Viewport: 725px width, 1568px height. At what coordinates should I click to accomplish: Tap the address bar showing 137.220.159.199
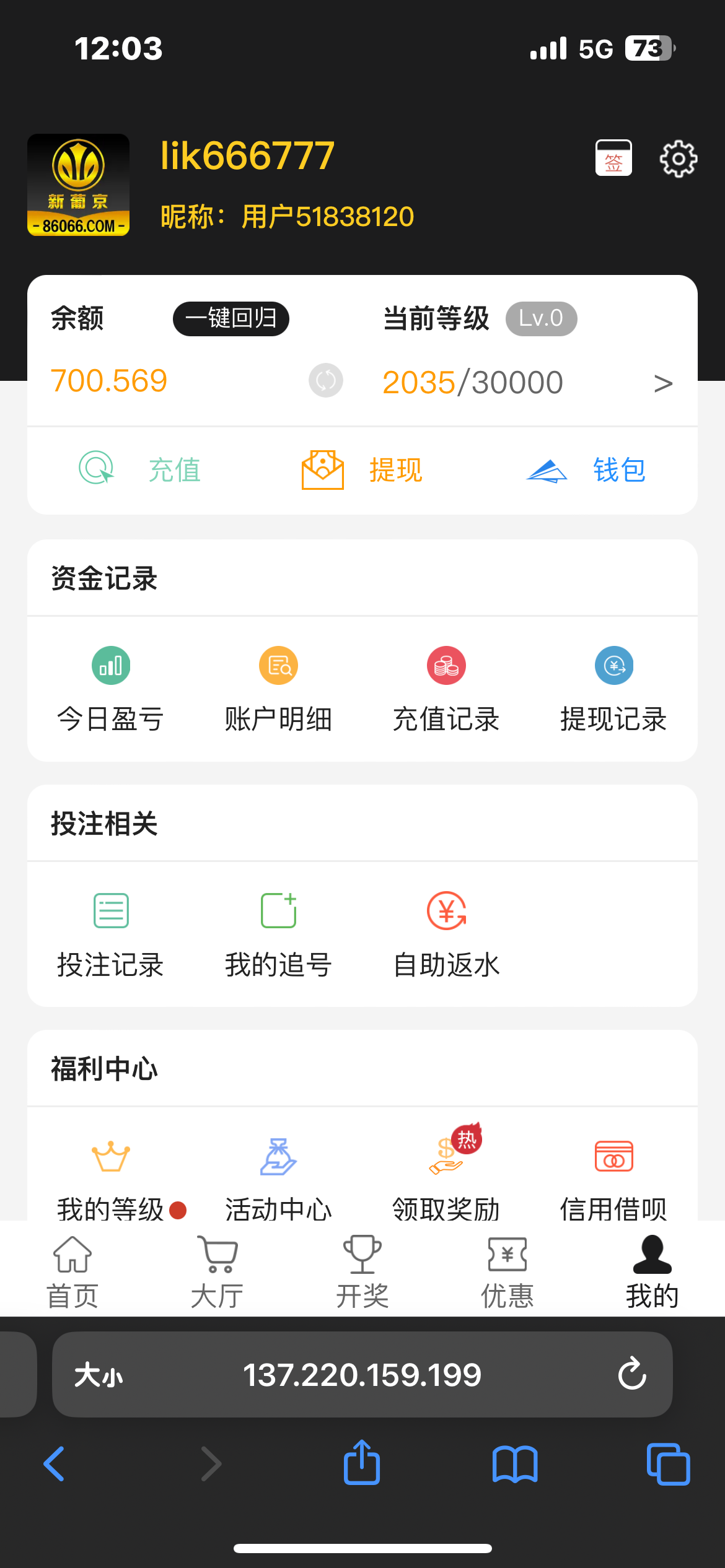click(362, 1375)
